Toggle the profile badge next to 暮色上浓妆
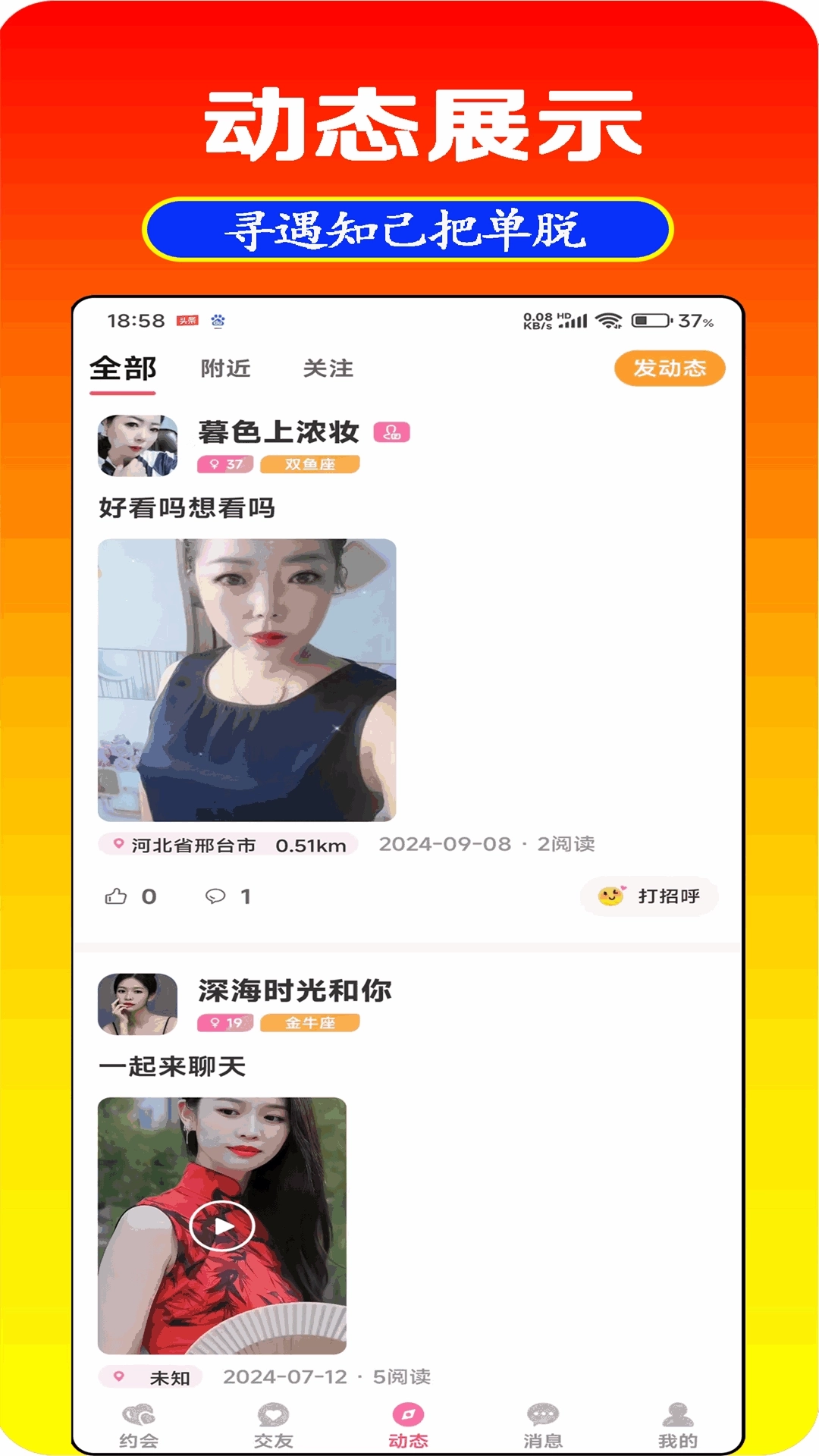The image size is (819, 1456). click(391, 431)
